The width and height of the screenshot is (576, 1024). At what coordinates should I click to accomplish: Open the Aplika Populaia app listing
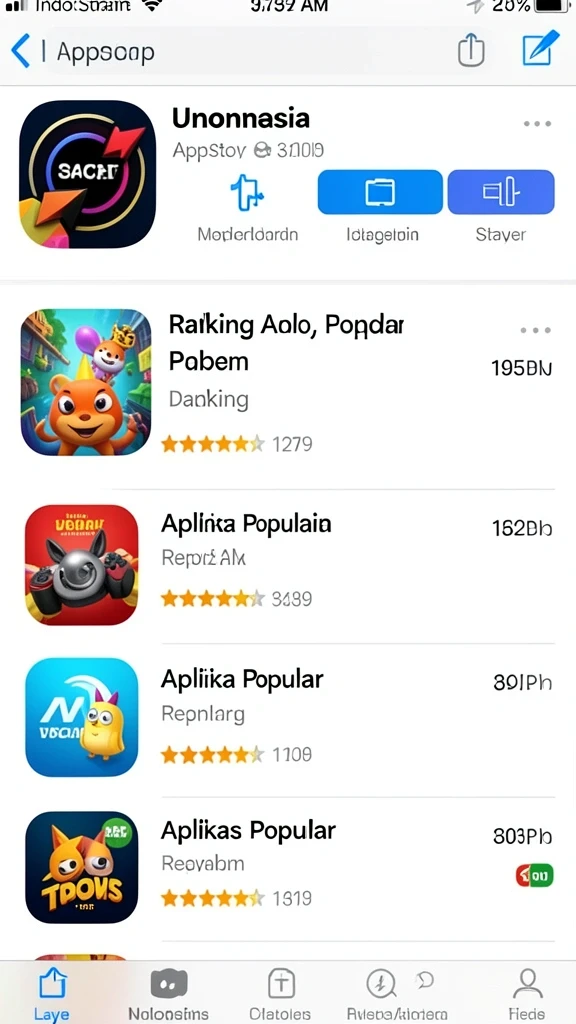tap(288, 566)
